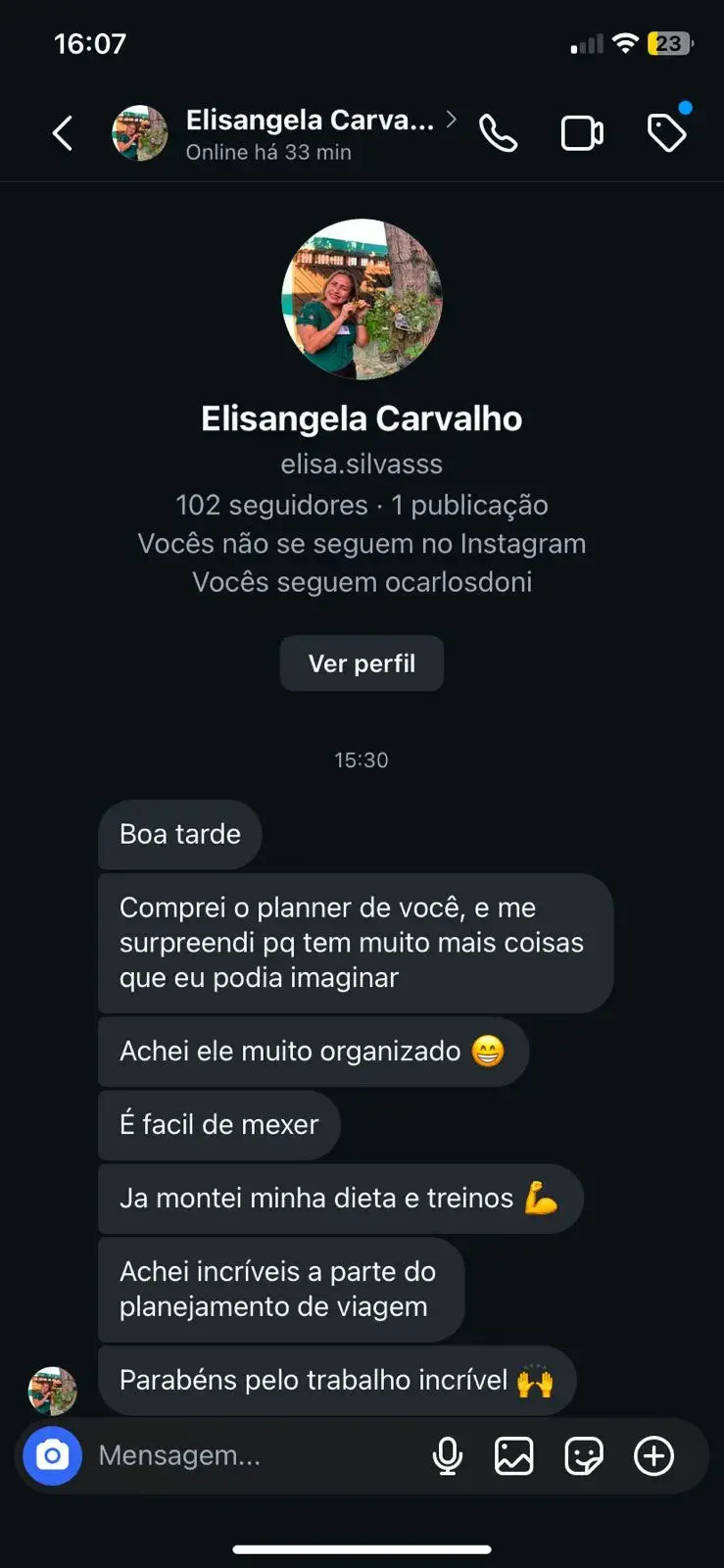Tap the back arrow to leave the chat
The image size is (724, 1568).
[62, 132]
